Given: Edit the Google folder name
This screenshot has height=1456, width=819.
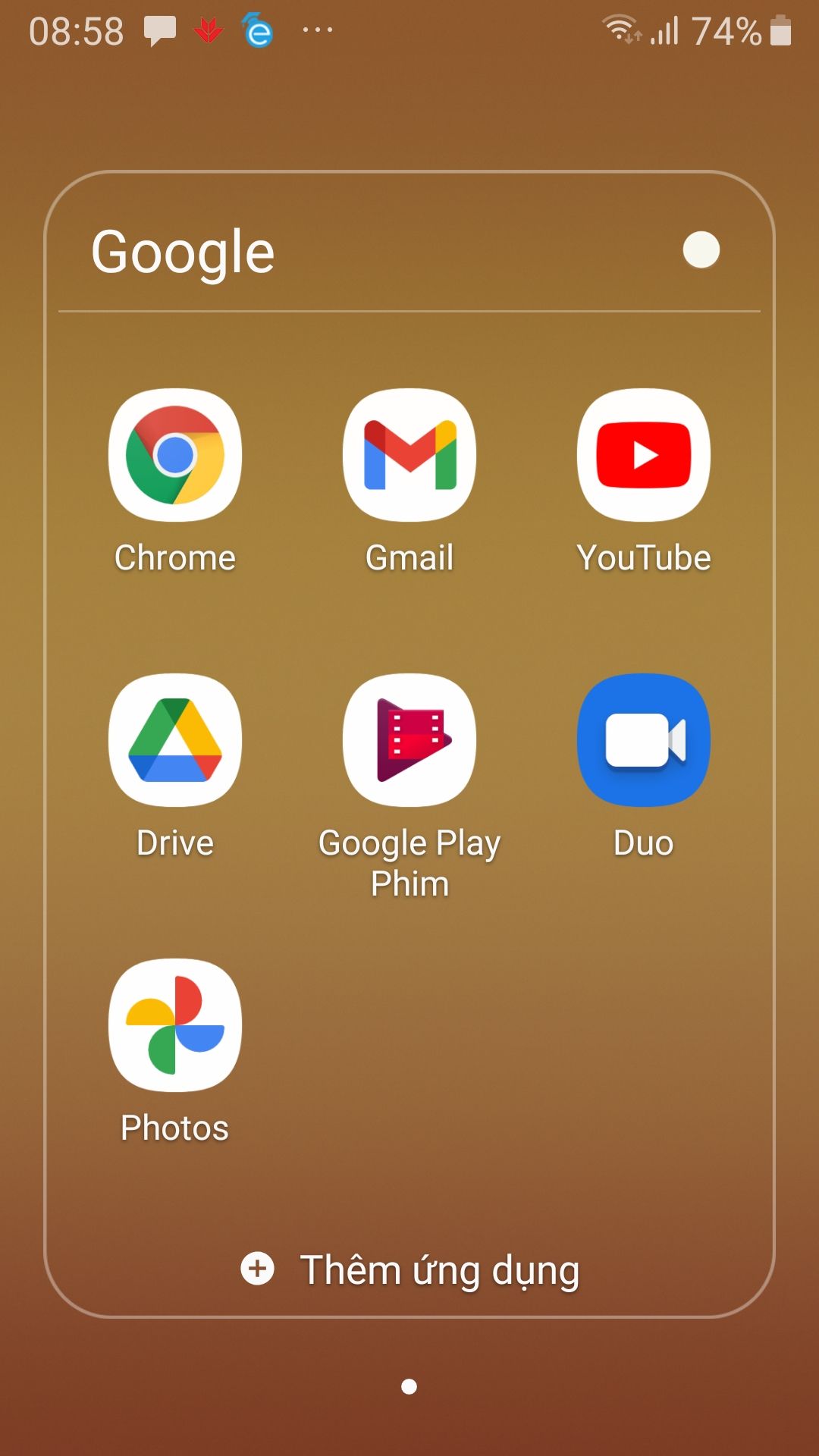Looking at the screenshot, I should point(183,252).
